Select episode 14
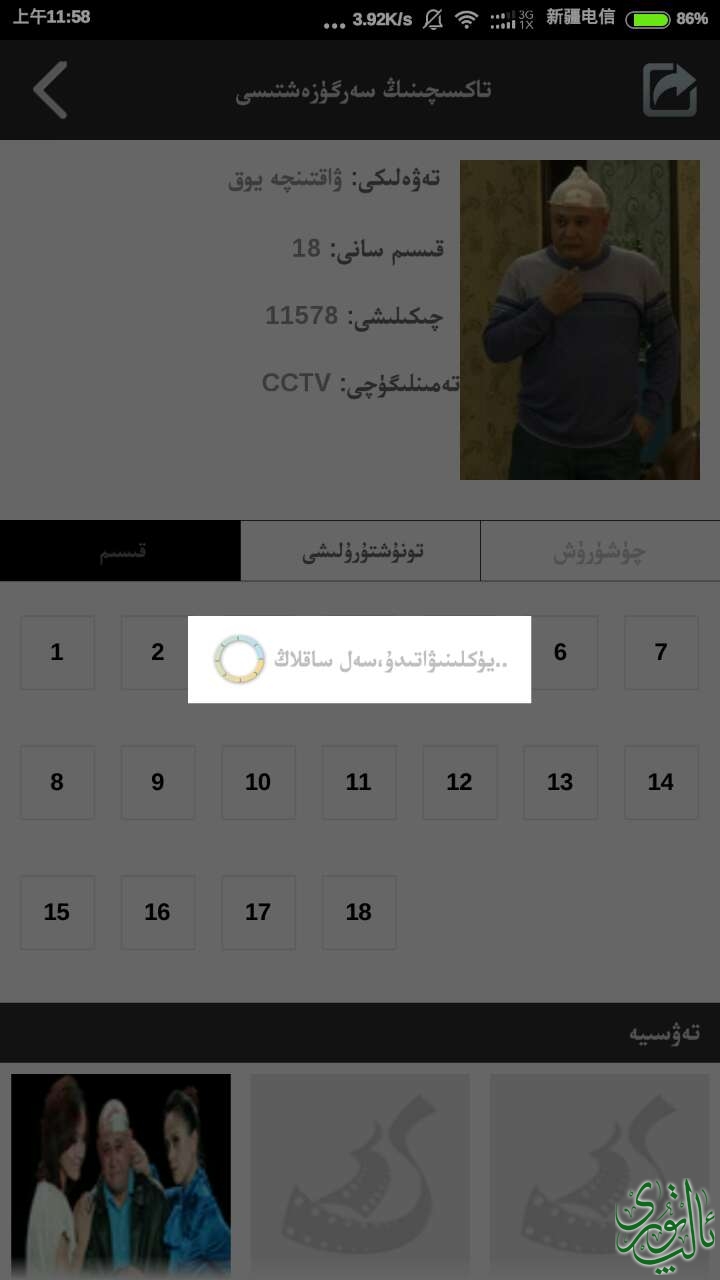Image resolution: width=720 pixels, height=1280 pixels. (661, 782)
